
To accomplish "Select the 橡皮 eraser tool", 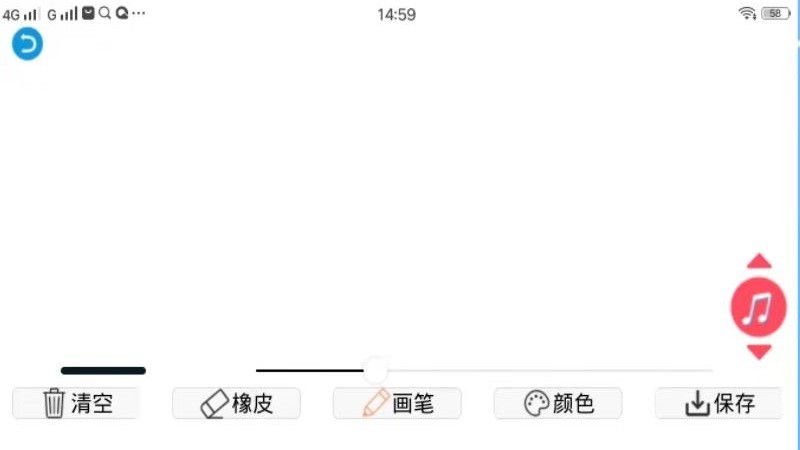I will click(237, 403).
